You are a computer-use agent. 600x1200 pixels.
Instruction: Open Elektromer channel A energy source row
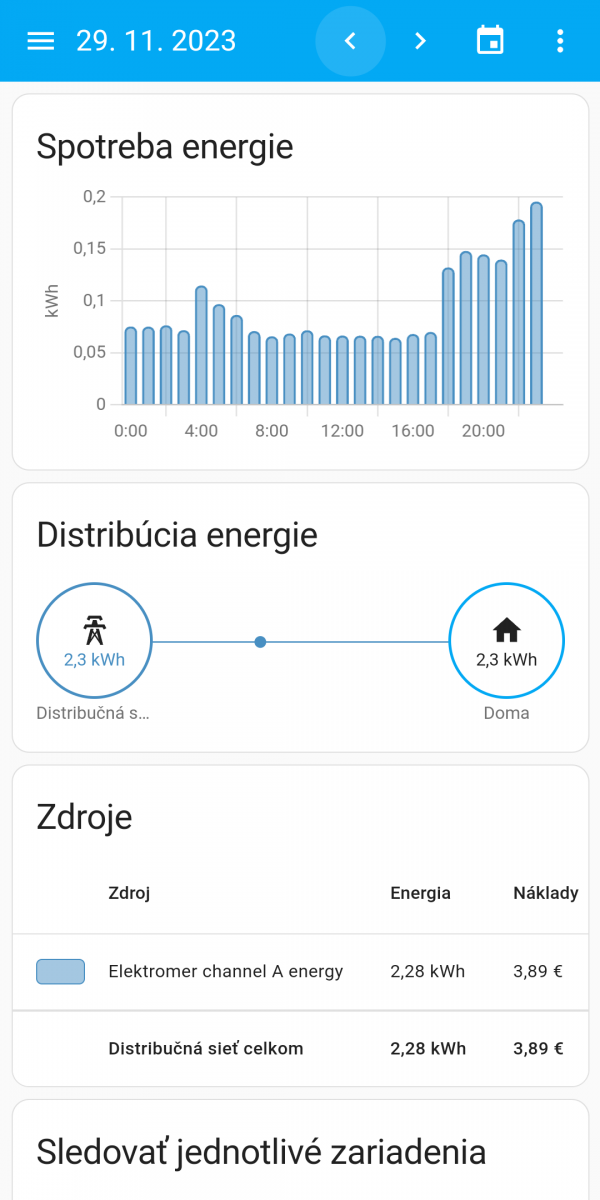[x=300, y=971]
